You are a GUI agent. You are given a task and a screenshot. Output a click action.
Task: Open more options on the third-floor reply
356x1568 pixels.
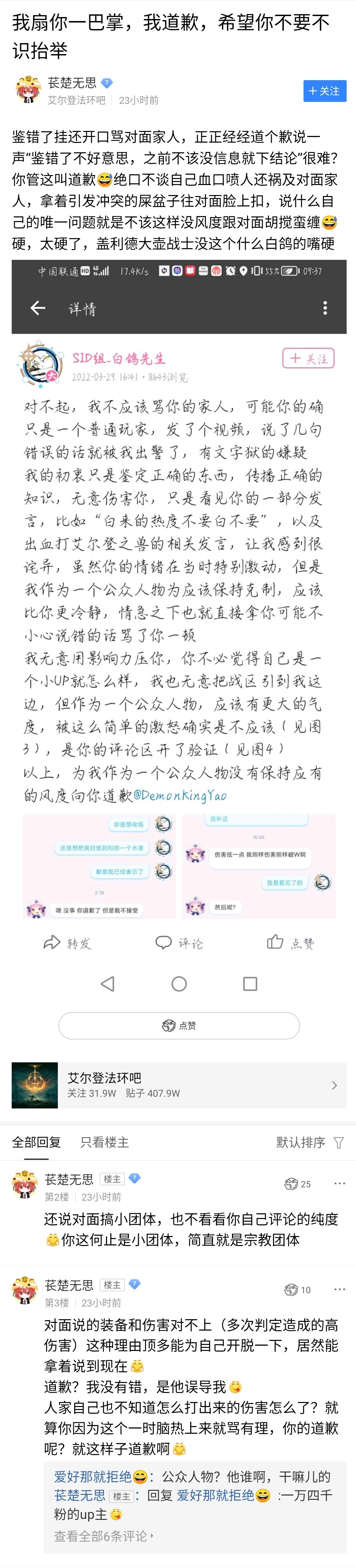click(340, 1289)
